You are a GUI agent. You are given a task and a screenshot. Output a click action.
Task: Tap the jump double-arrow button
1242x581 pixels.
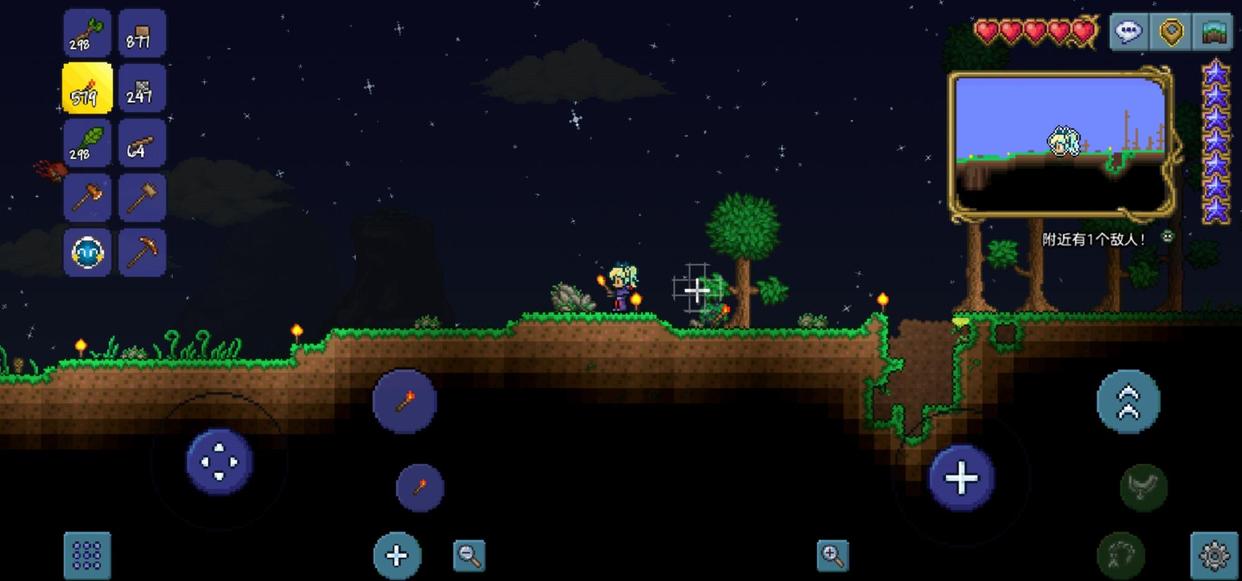click(1128, 401)
